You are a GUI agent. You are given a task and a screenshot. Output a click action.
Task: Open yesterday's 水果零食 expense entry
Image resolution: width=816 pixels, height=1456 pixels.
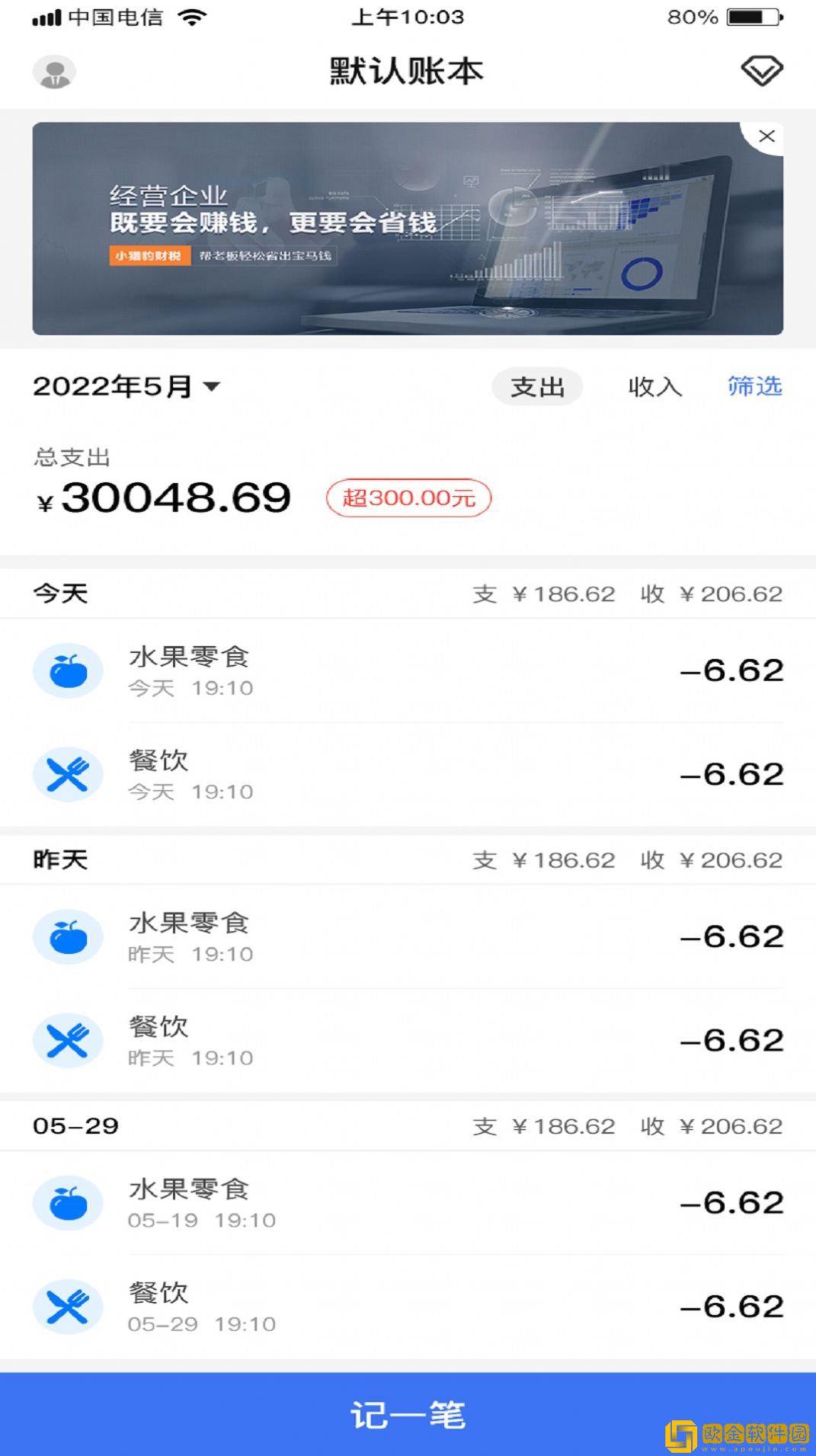[x=408, y=937]
